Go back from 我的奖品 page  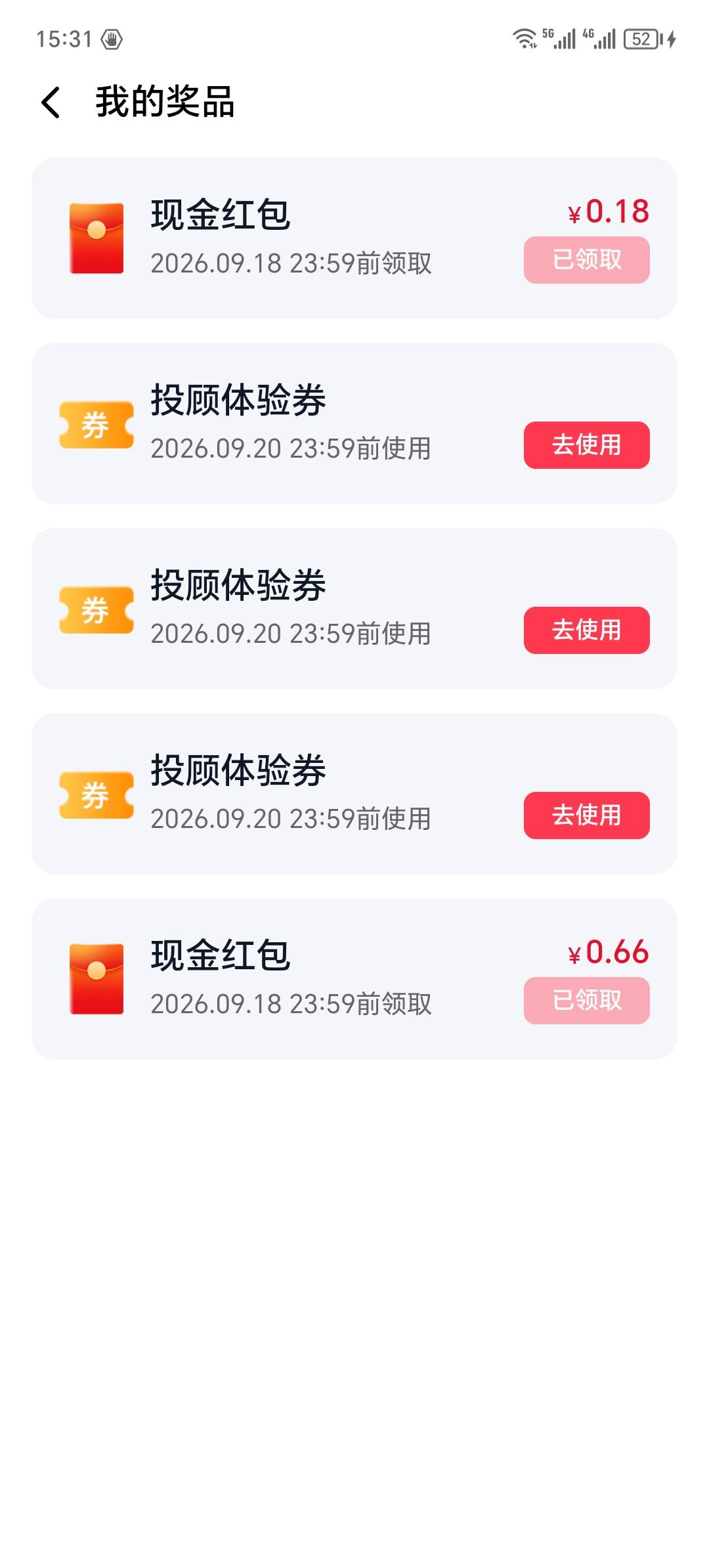click(x=51, y=102)
